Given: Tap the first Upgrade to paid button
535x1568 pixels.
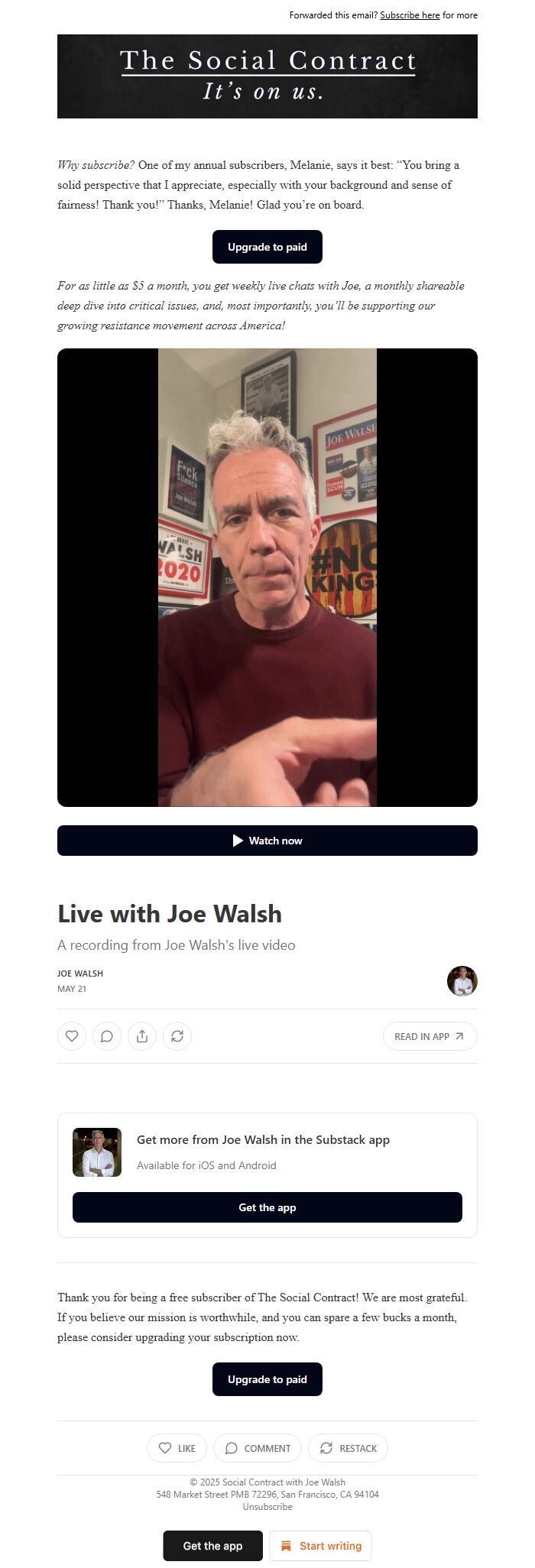Looking at the screenshot, I should tap(267, 247).
